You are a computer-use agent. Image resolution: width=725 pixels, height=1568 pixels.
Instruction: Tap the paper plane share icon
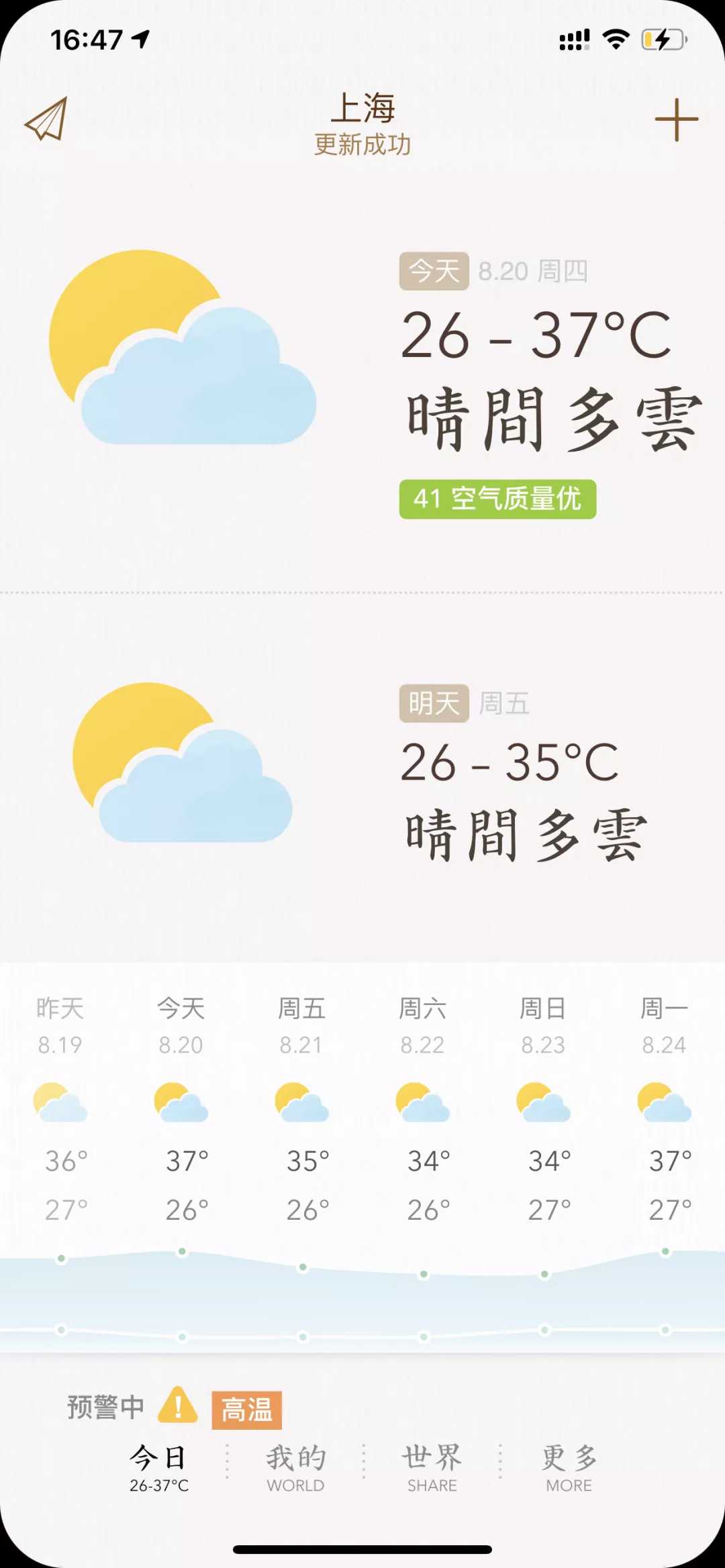[x=46, y=119]
